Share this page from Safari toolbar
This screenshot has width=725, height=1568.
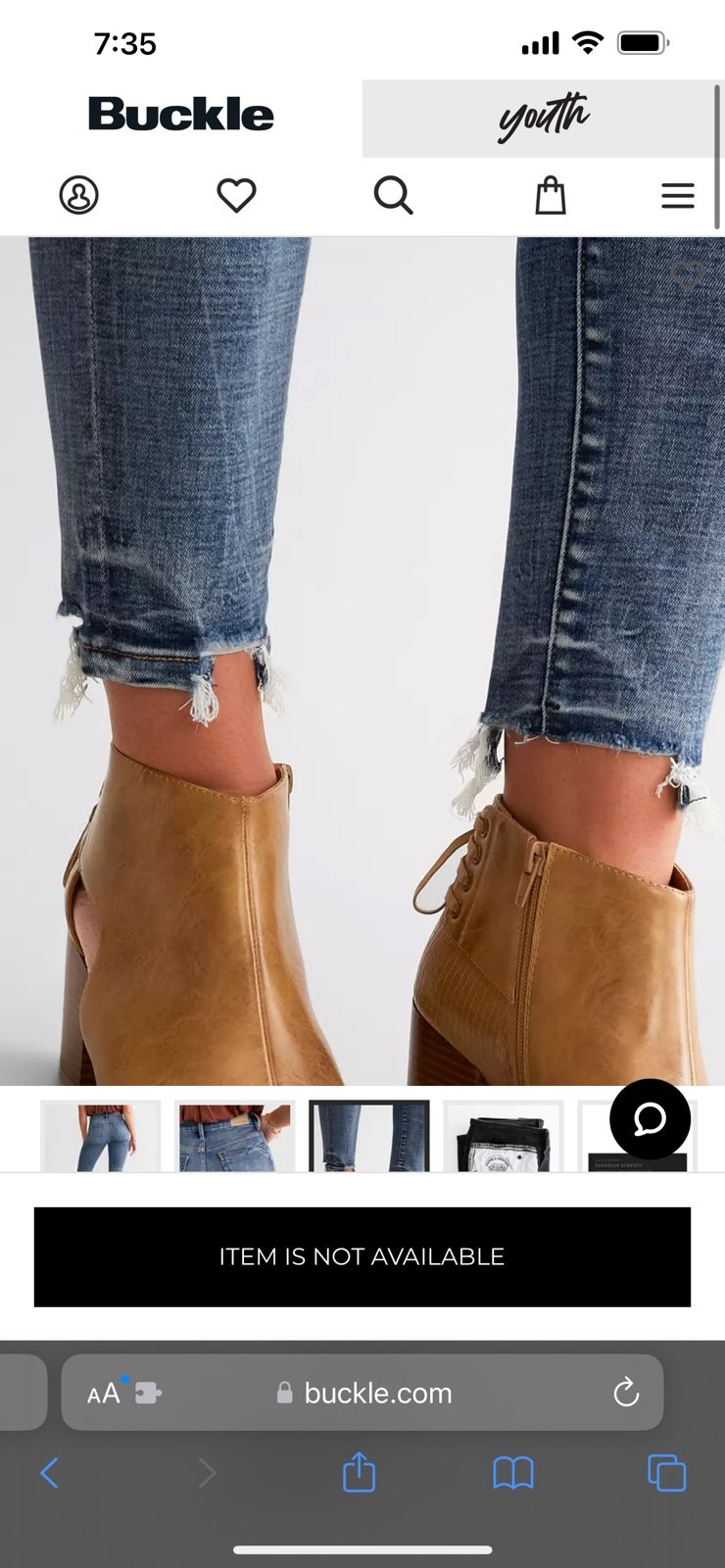point(359,1471)
